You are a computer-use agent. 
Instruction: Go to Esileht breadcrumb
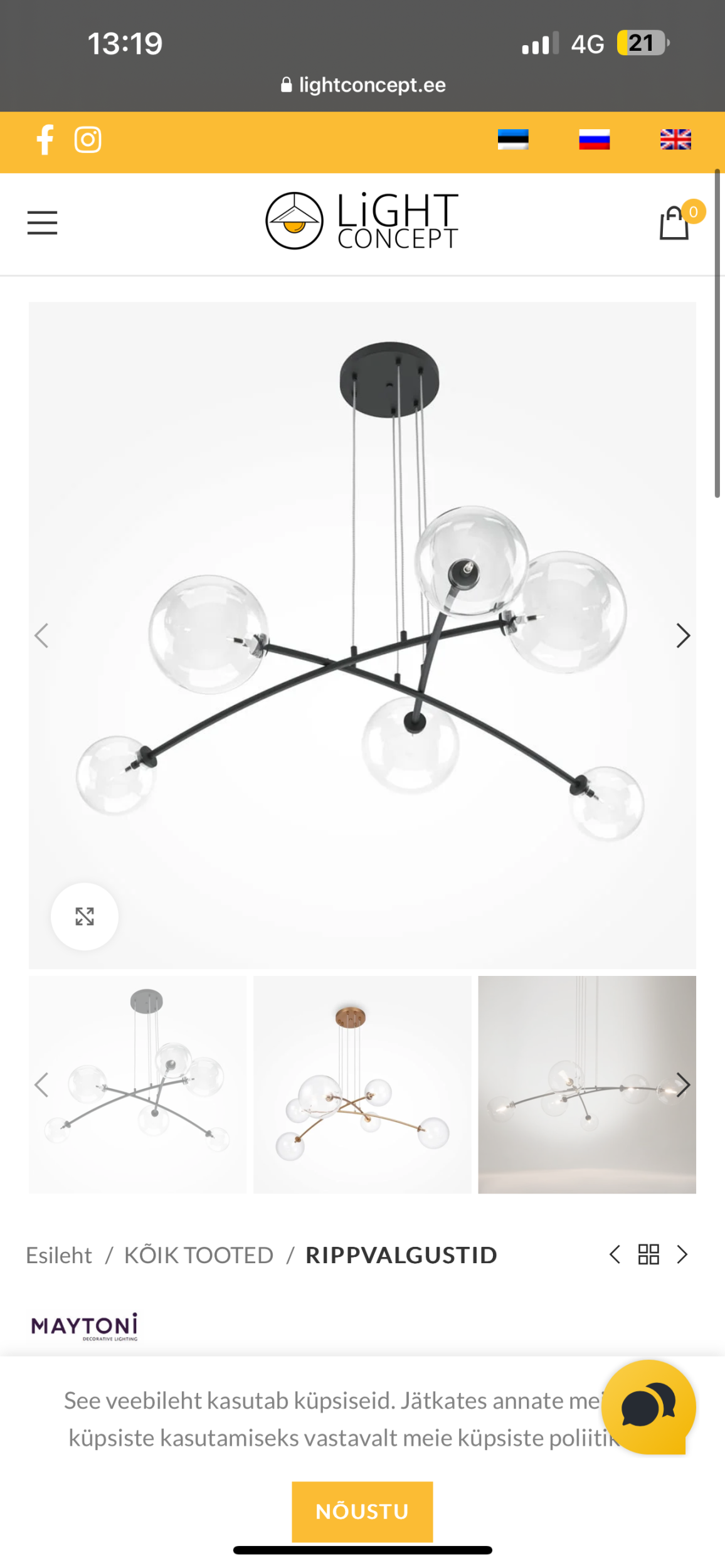(x=59, y=1255)
